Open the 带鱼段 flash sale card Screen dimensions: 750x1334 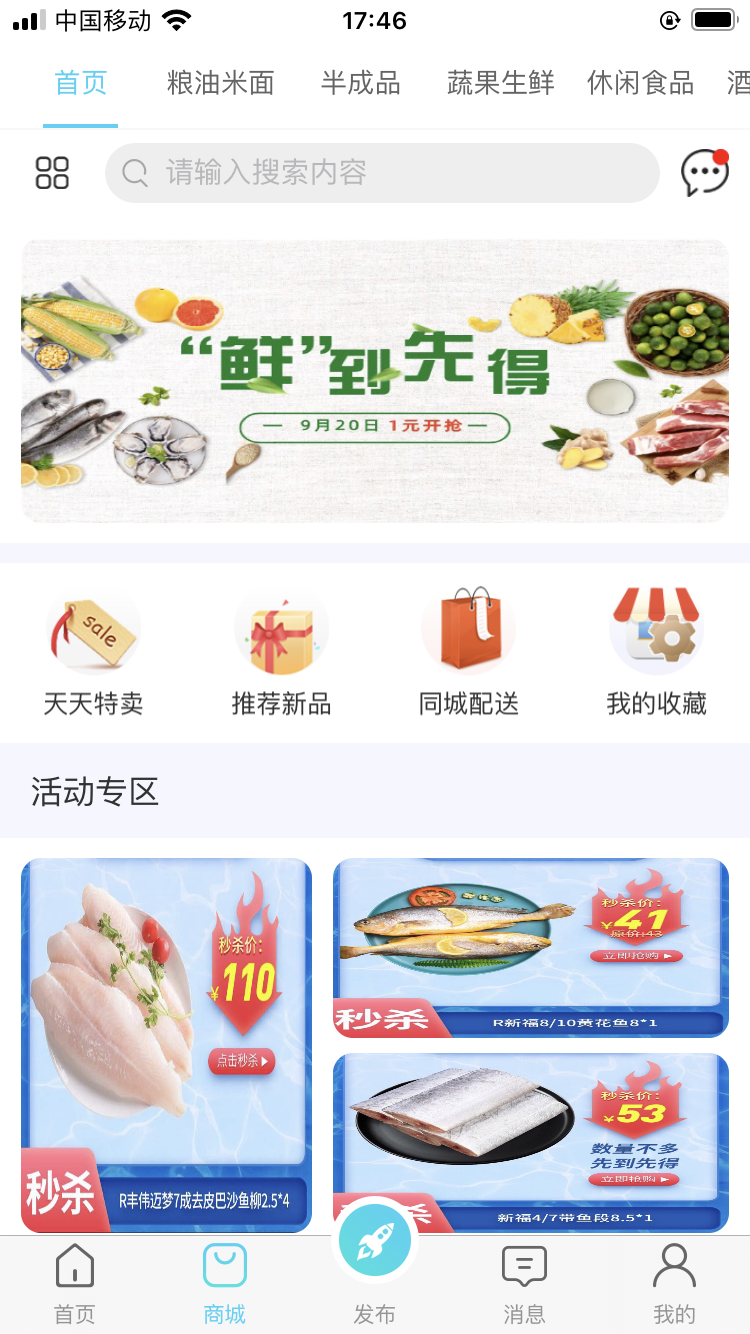(x=531, y=1143)
